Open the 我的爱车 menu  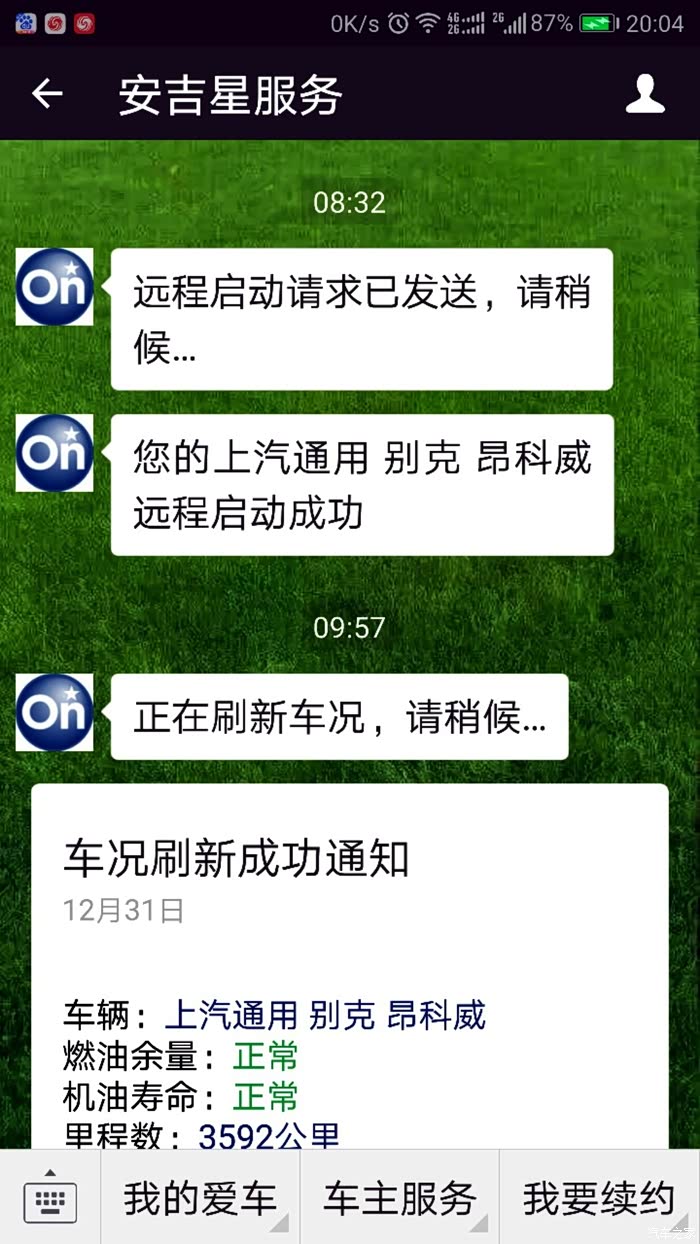199,1197
